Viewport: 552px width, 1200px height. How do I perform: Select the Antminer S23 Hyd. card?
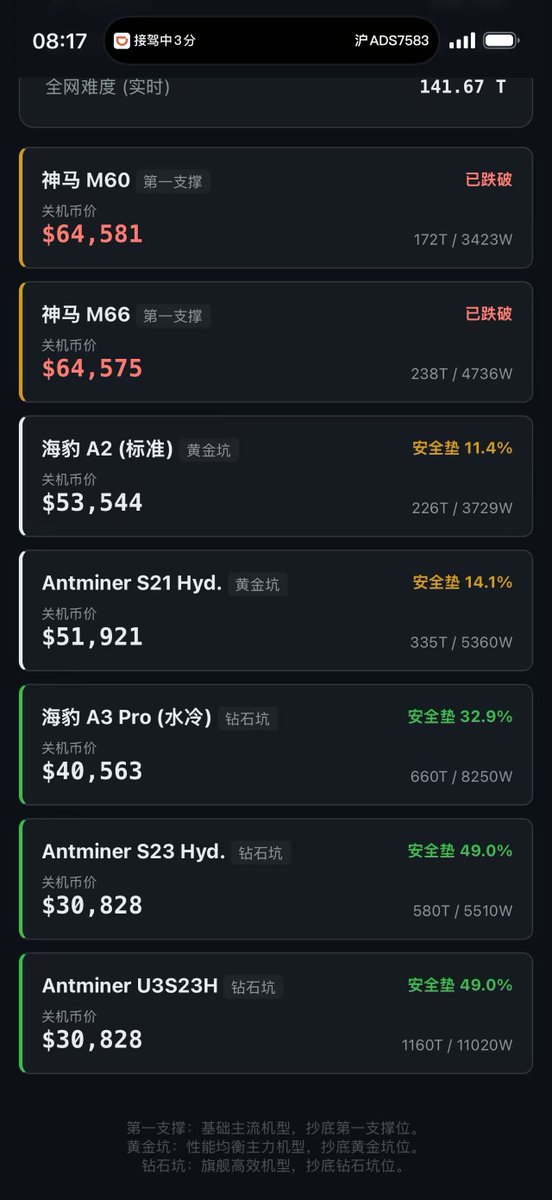[276, 878]
